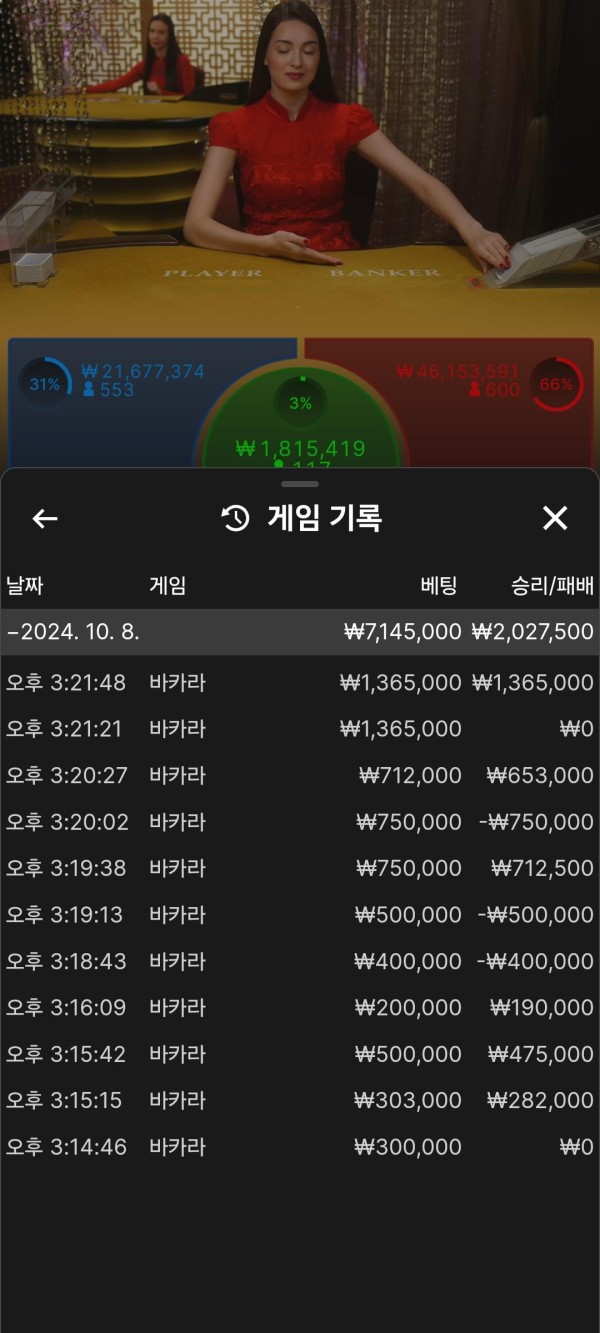This screenshot has width=600, height=1333.
Task: Select the 오후 3:18:43 game entry
Action: tap(300, 961)
